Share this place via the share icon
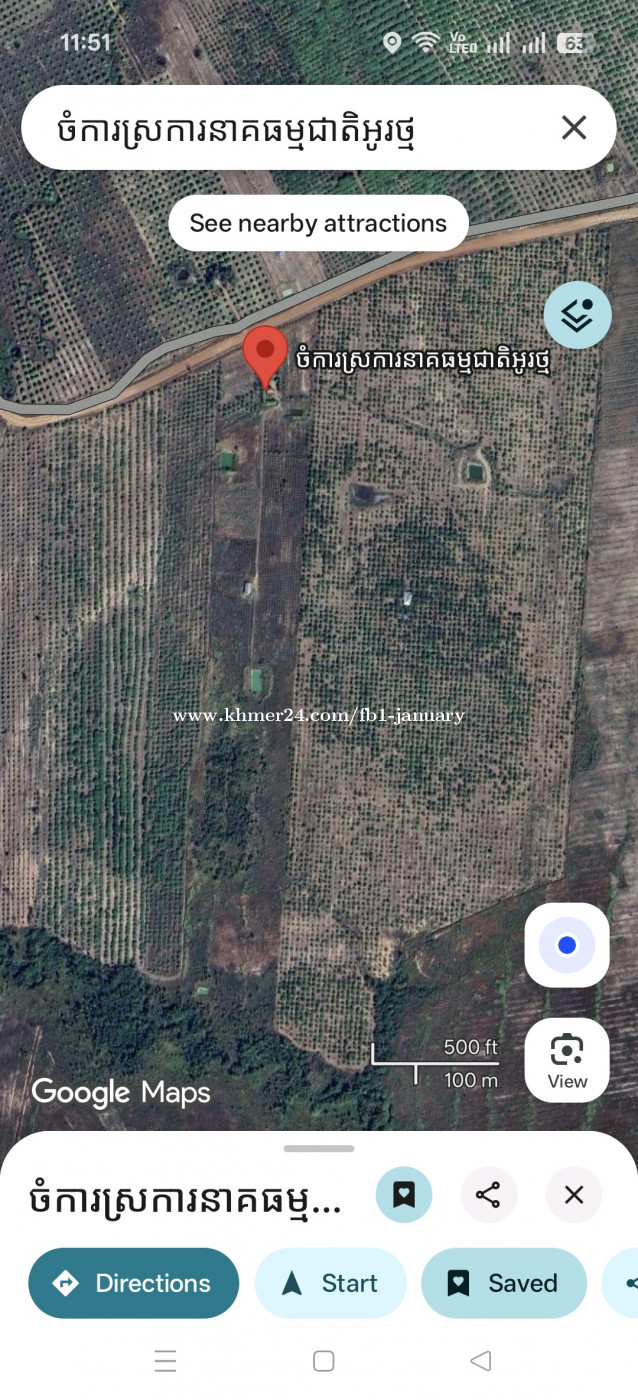This screenshot has width=638, height=1400. click(488, 1195)
